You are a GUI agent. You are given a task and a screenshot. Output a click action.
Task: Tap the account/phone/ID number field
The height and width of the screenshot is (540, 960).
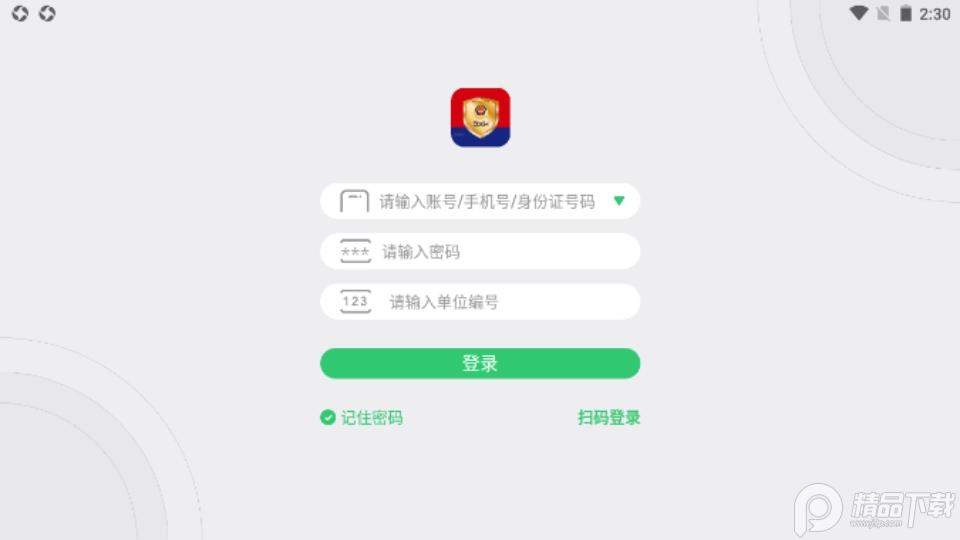point(486,201)
